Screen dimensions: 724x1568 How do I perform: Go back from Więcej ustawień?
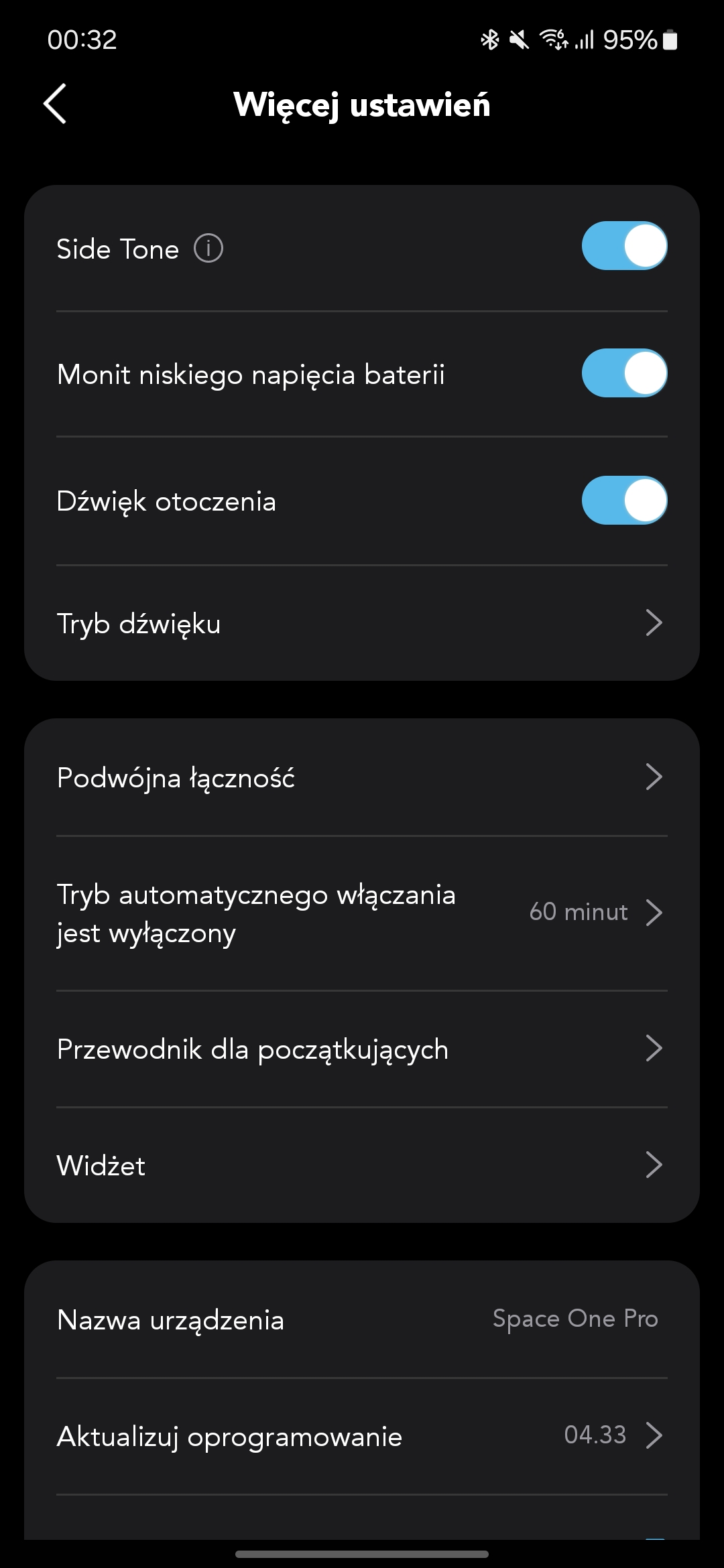click(x=55, y=104)
